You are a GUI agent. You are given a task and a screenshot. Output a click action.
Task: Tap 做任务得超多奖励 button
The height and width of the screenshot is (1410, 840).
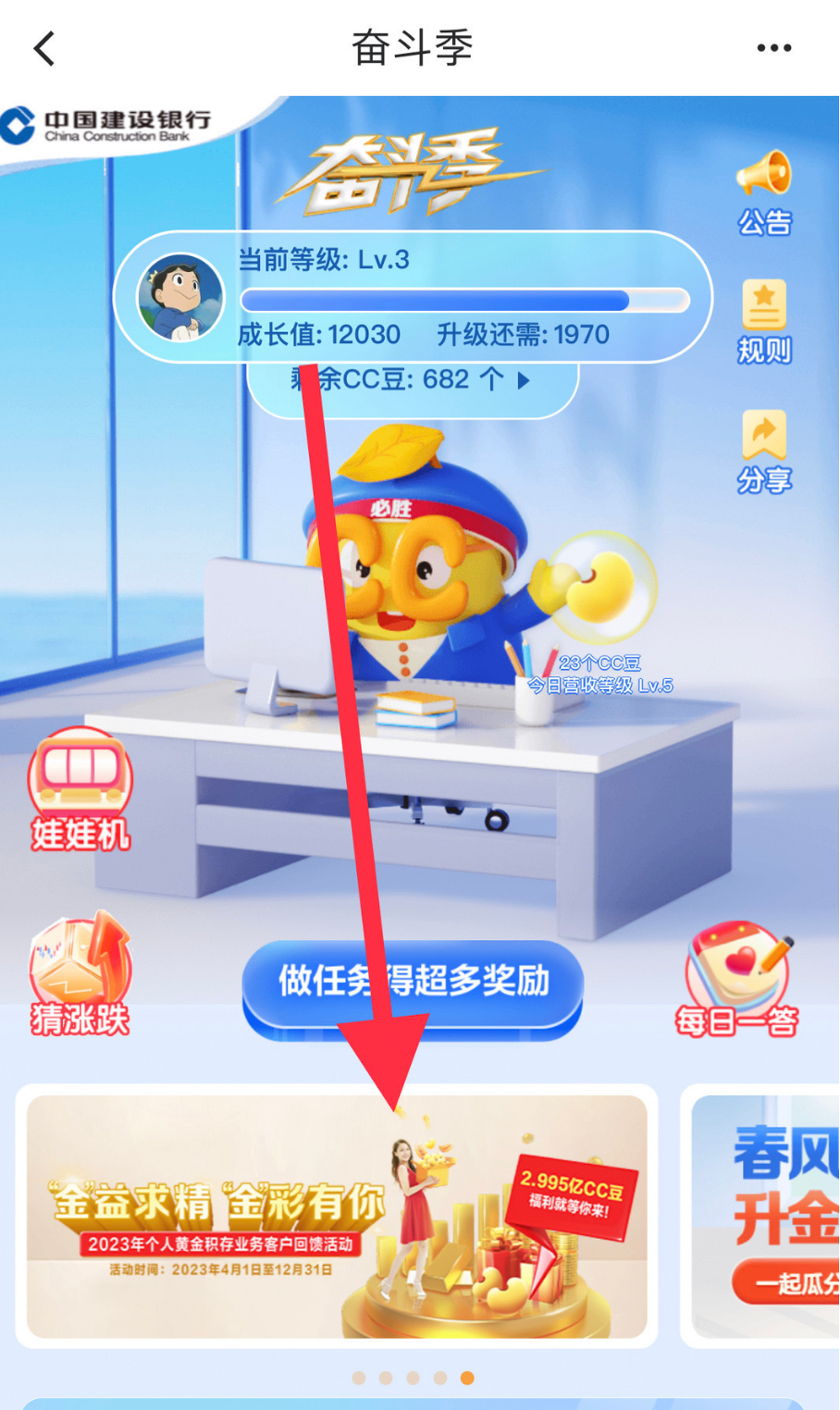click(x=413, y=983)
